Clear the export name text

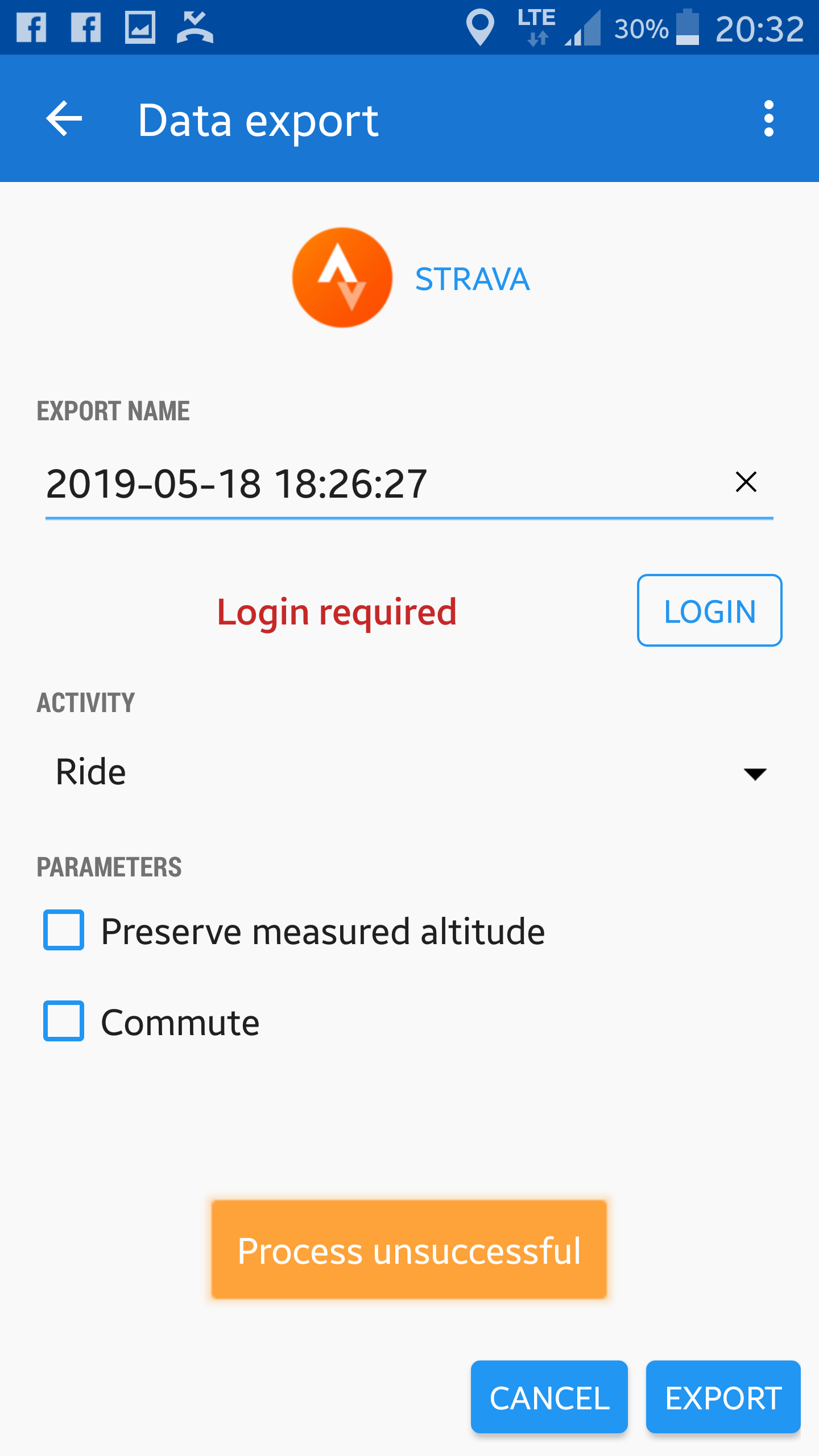(x=746, y=482)
